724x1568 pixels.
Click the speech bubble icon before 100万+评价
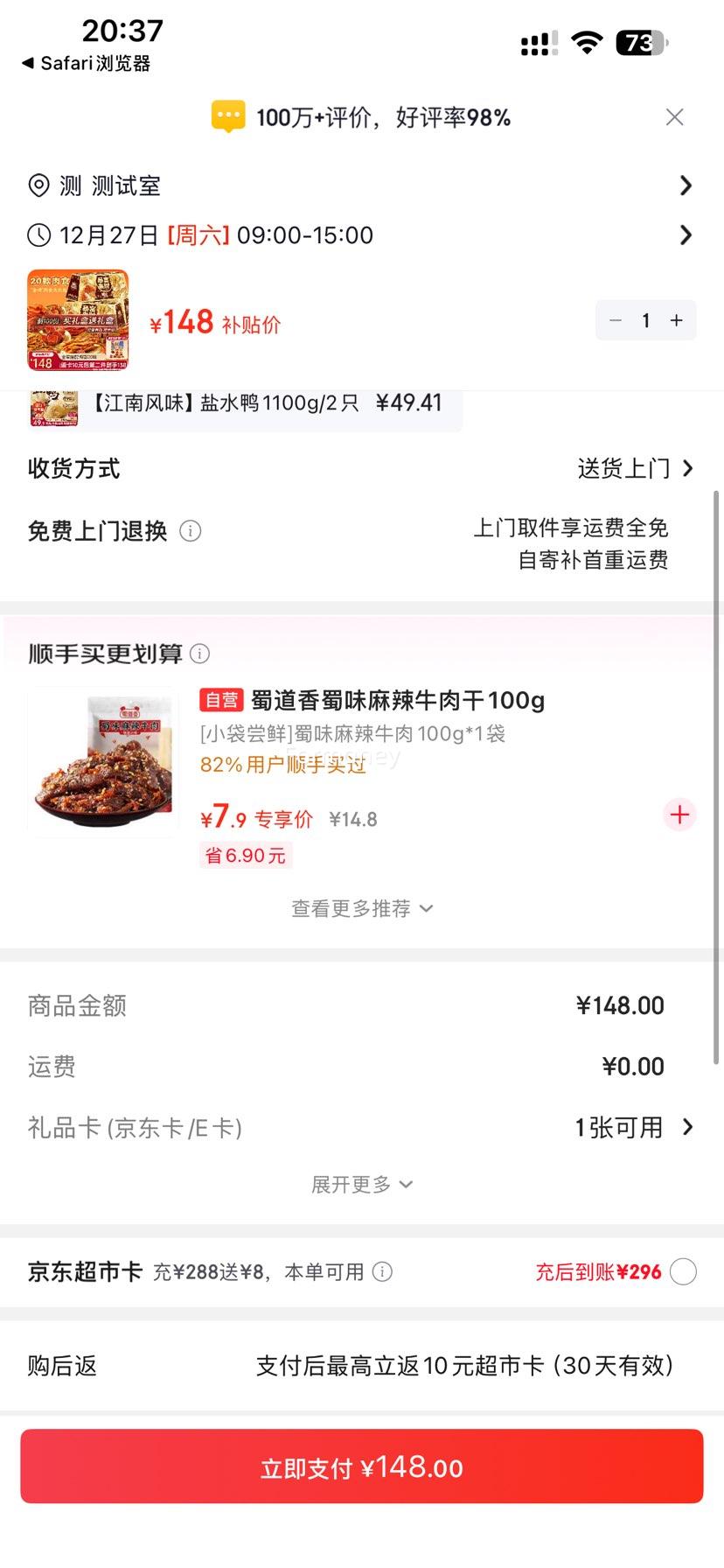(227, 116)
